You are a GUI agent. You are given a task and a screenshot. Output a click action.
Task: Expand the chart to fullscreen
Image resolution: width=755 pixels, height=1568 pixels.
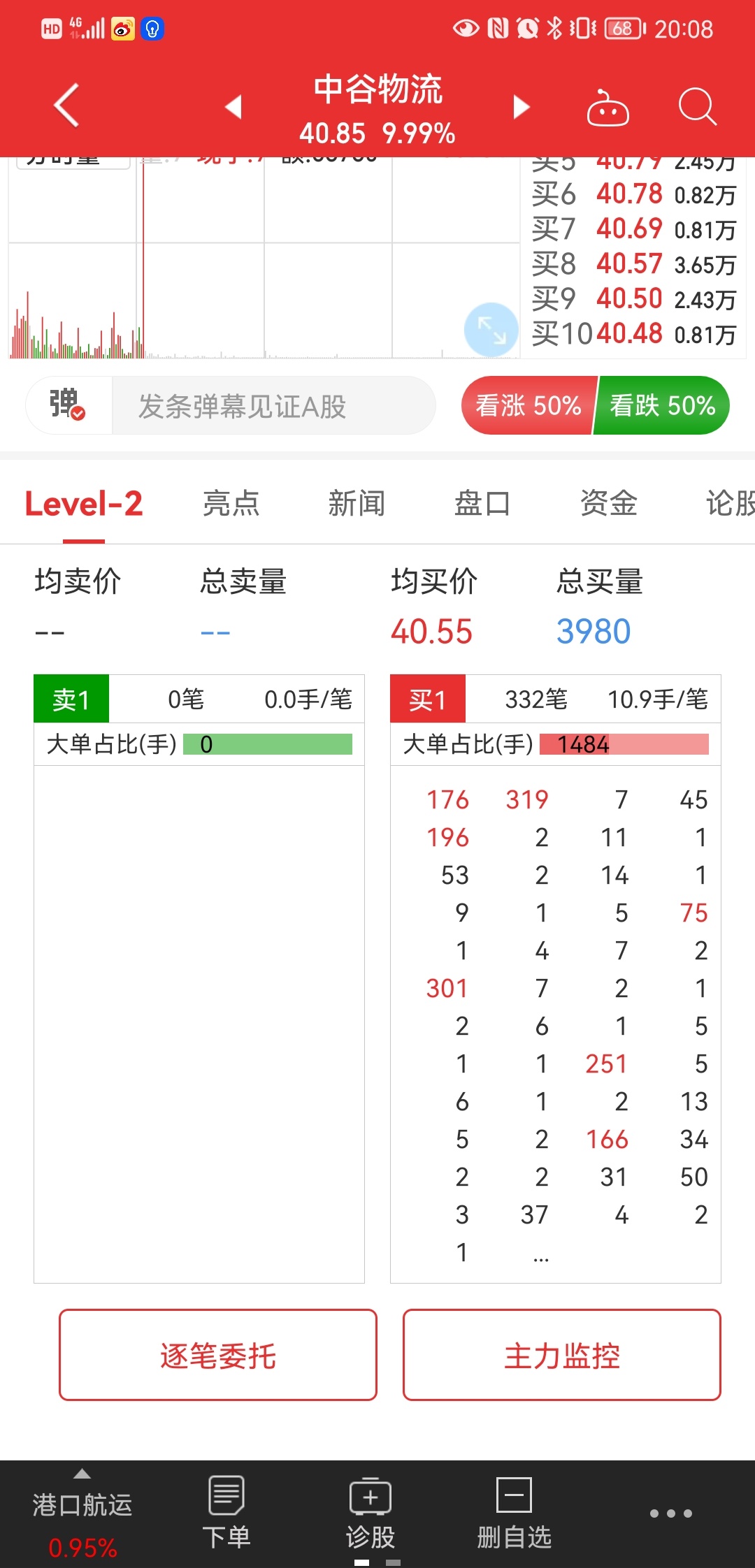(491, 329)
